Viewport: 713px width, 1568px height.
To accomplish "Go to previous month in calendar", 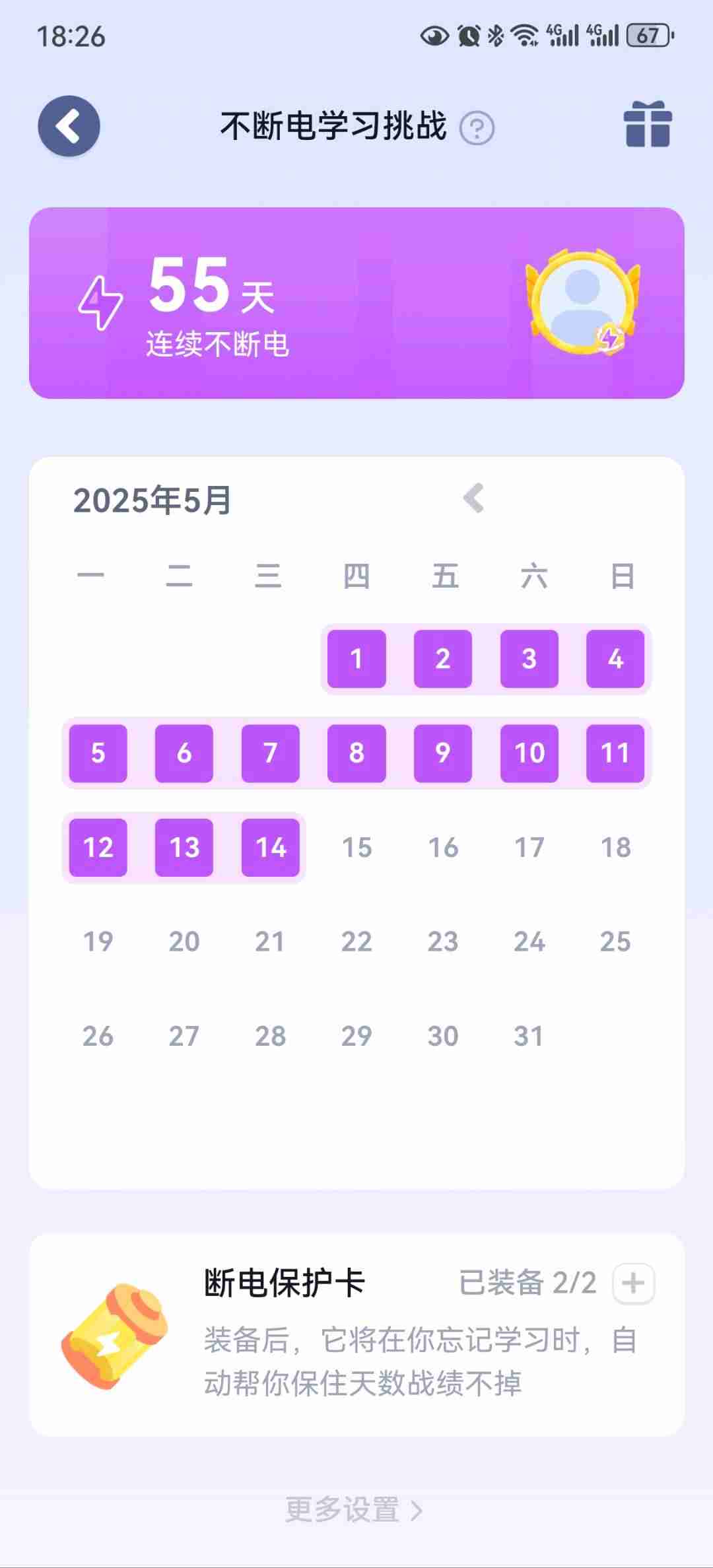I will 474,498.
